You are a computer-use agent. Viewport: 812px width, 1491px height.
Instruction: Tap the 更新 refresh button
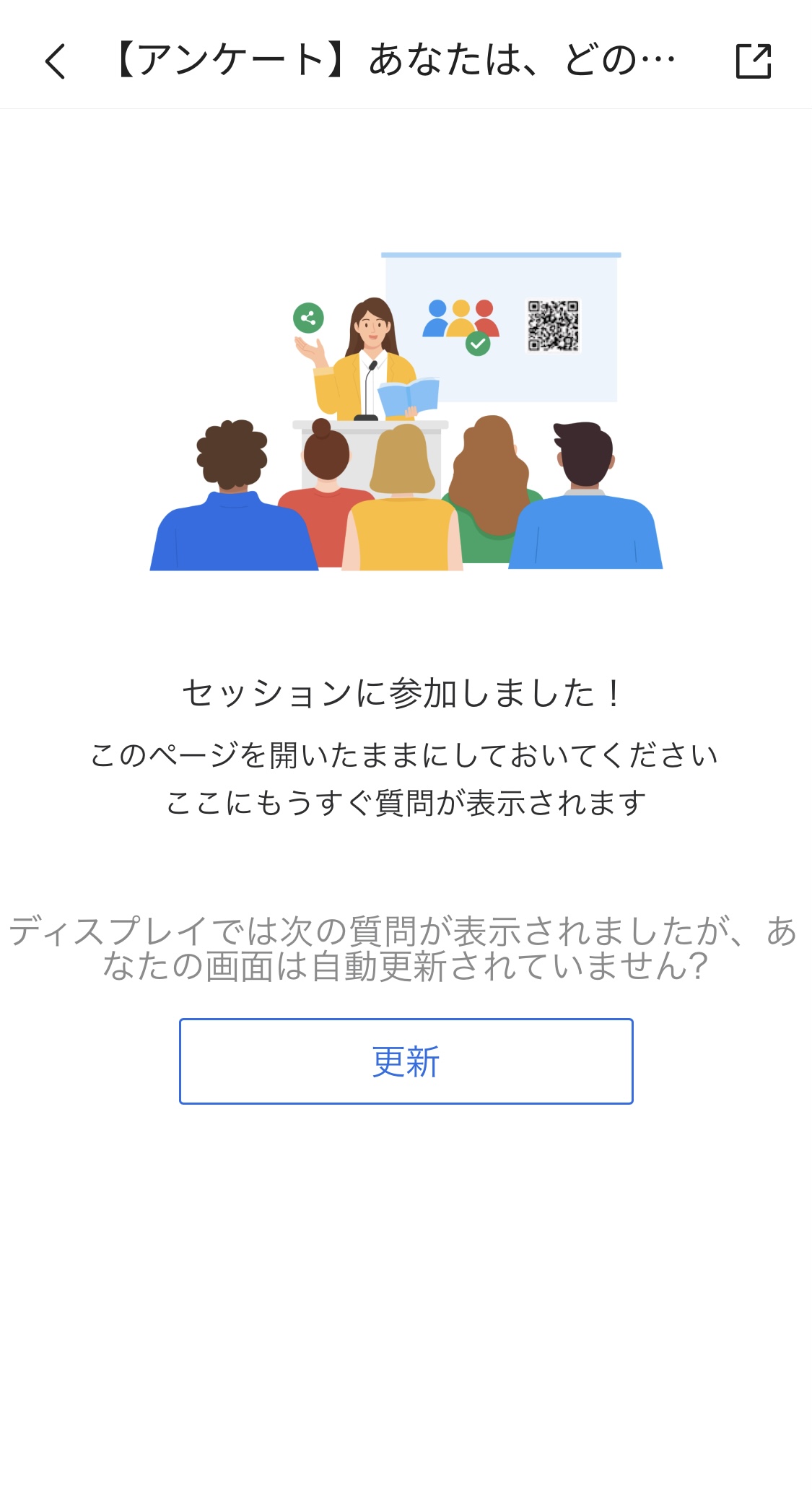(406, 1061)
